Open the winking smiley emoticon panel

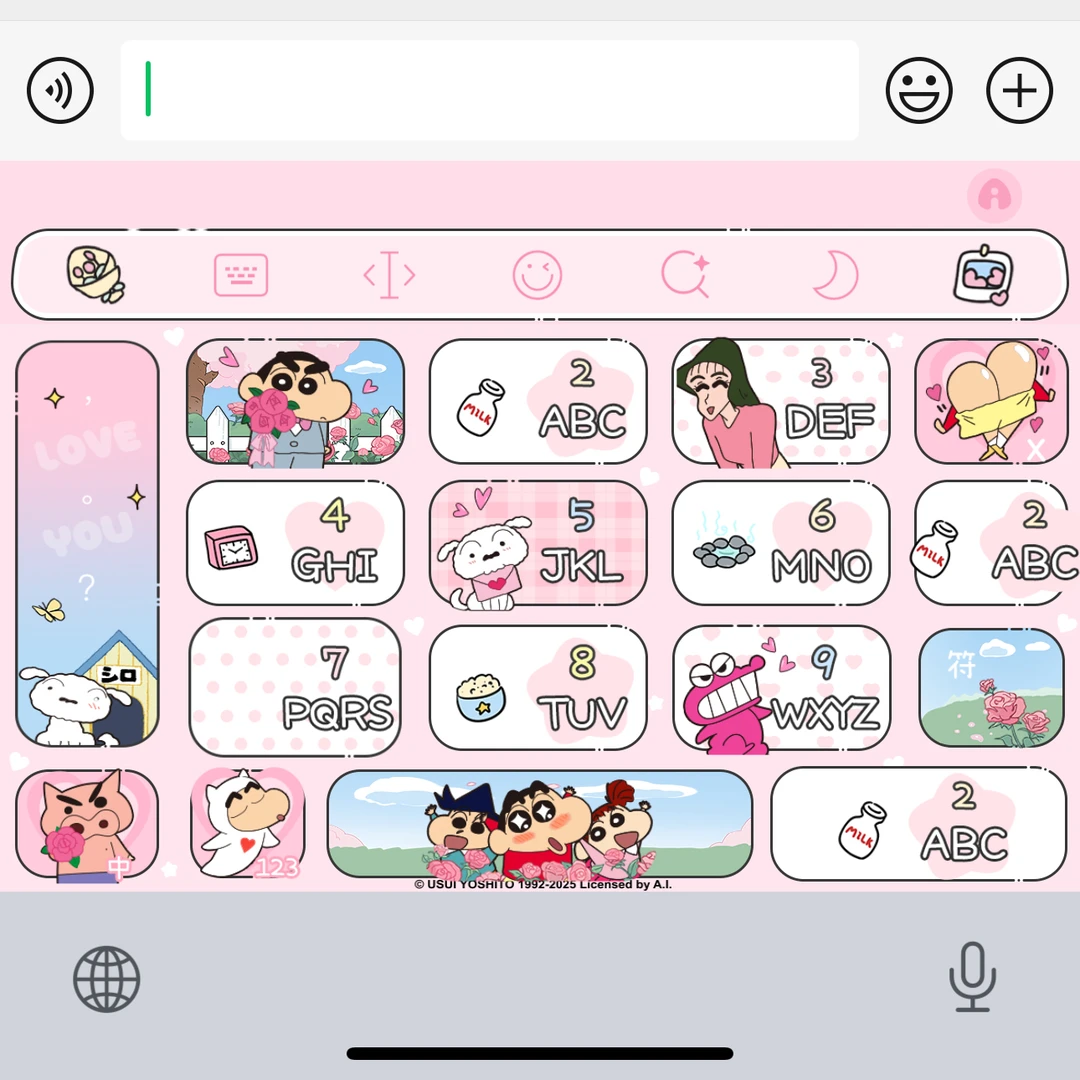pos(537,275)
